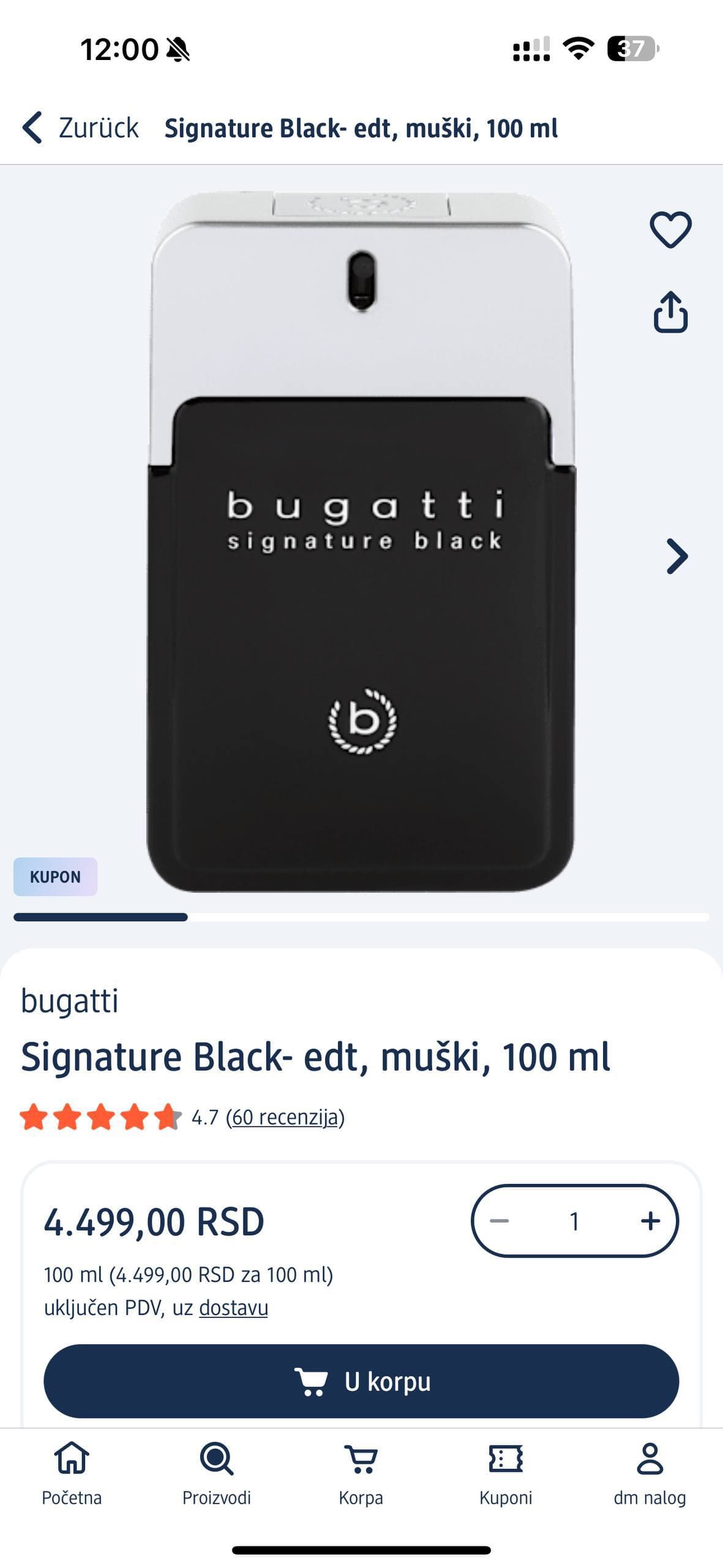Decrease quantity with minus control

click(500, 1222)
